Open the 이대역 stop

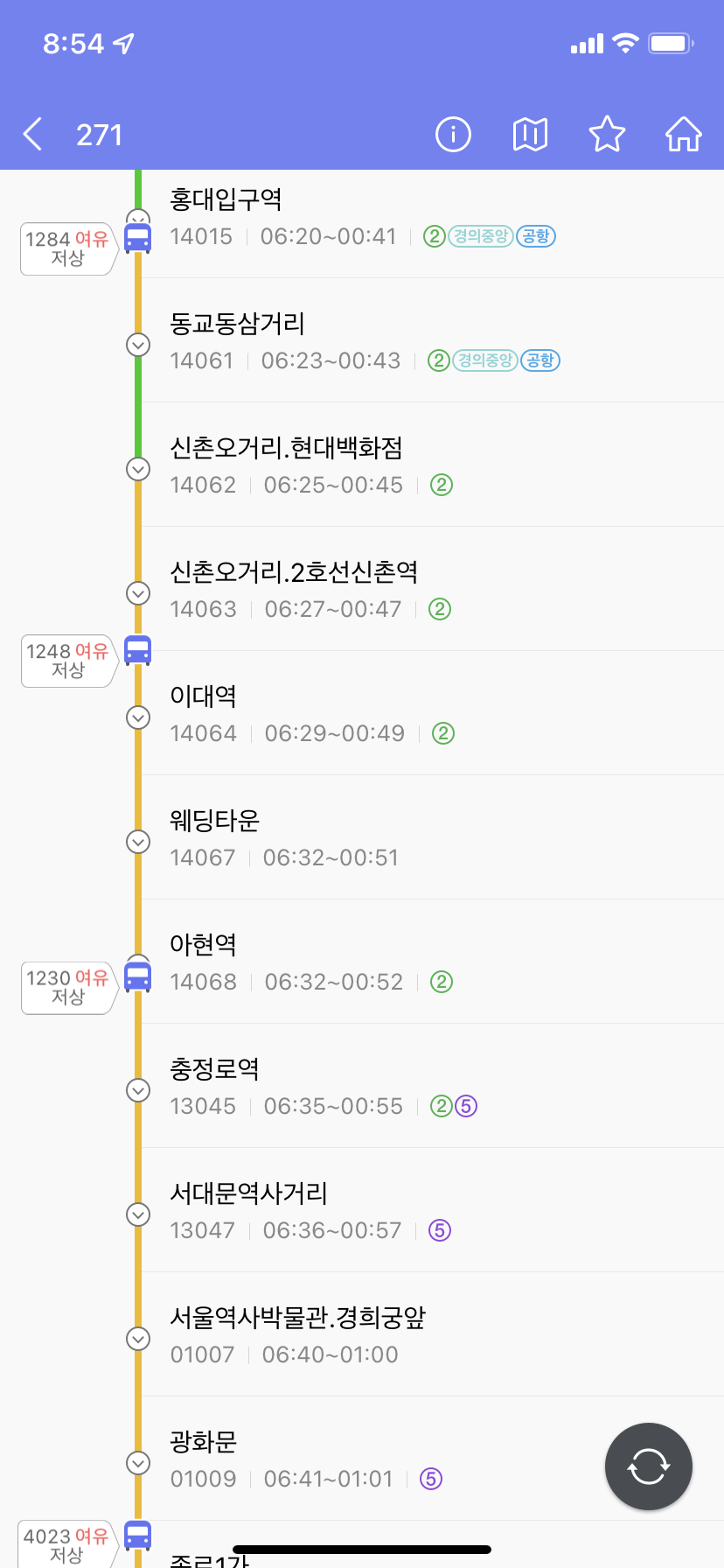tap(433, 714)
